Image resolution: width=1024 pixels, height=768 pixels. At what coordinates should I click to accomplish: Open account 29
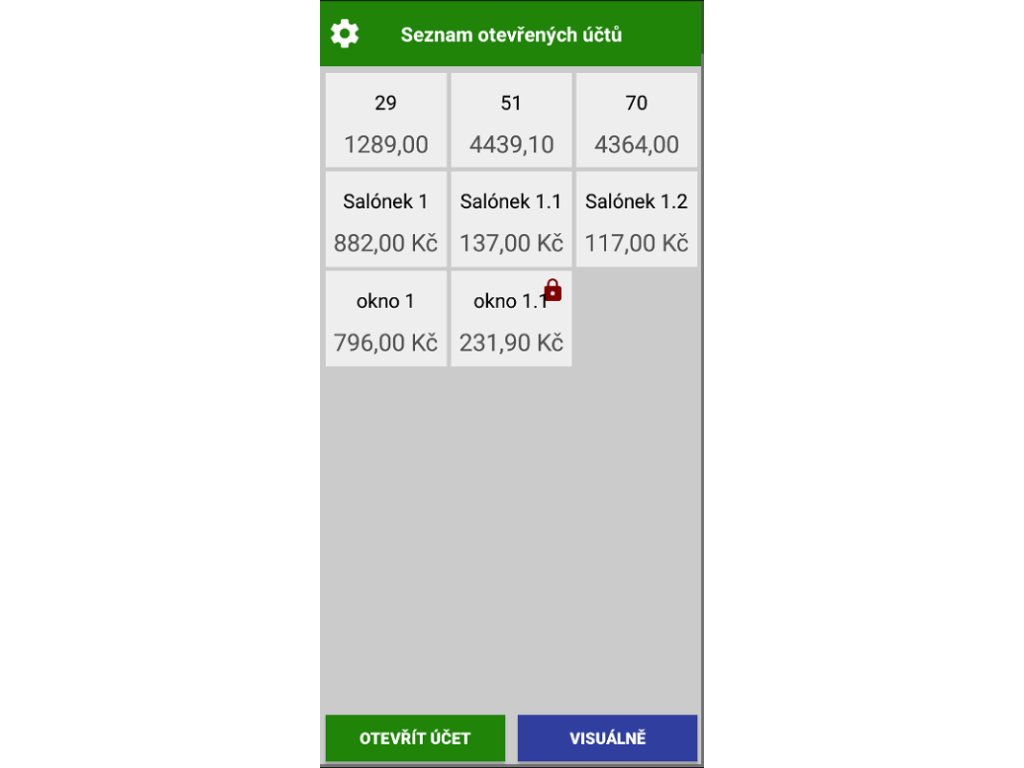pos(386,120)
